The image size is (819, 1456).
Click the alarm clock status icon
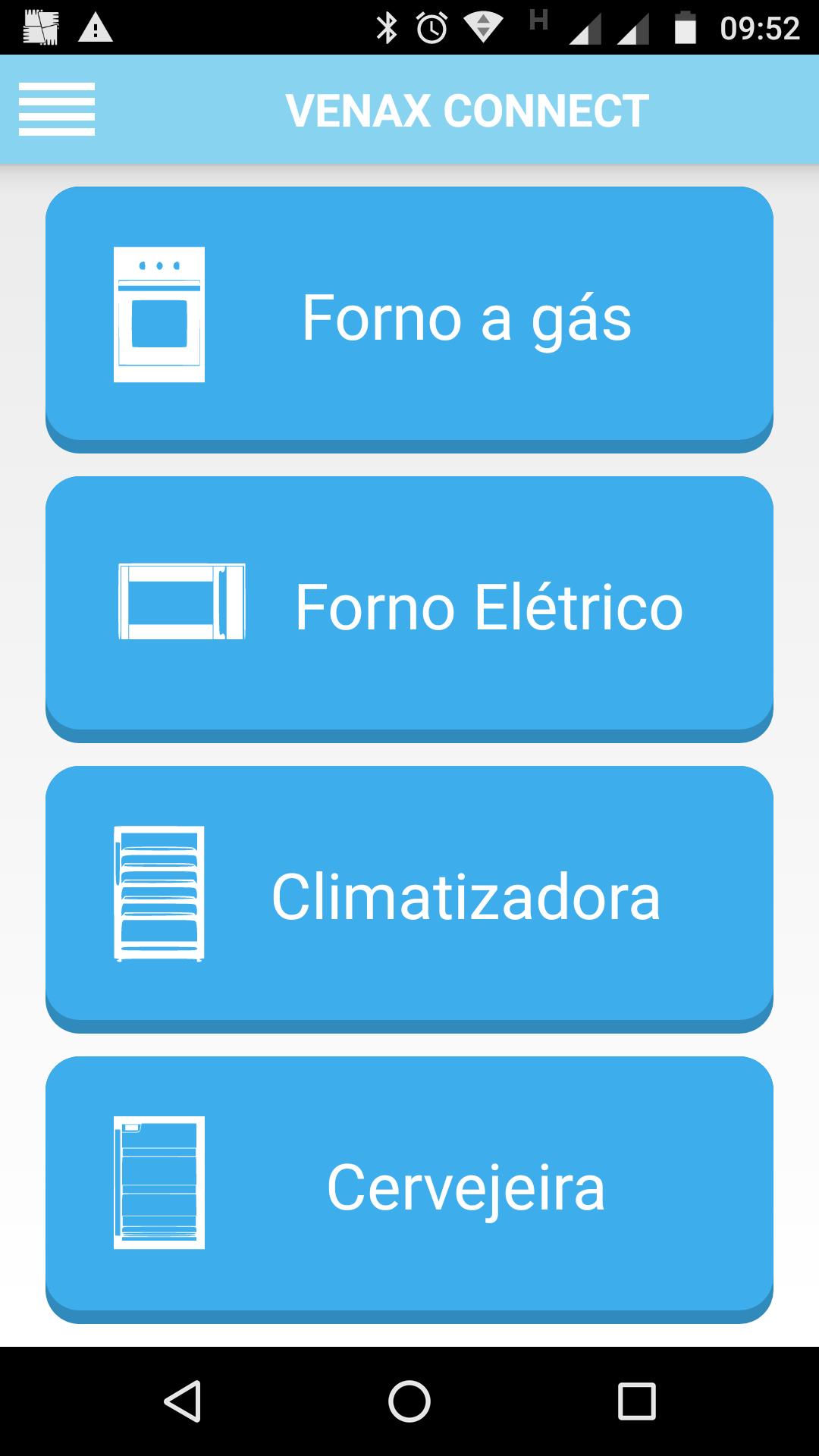pos(430,25)
